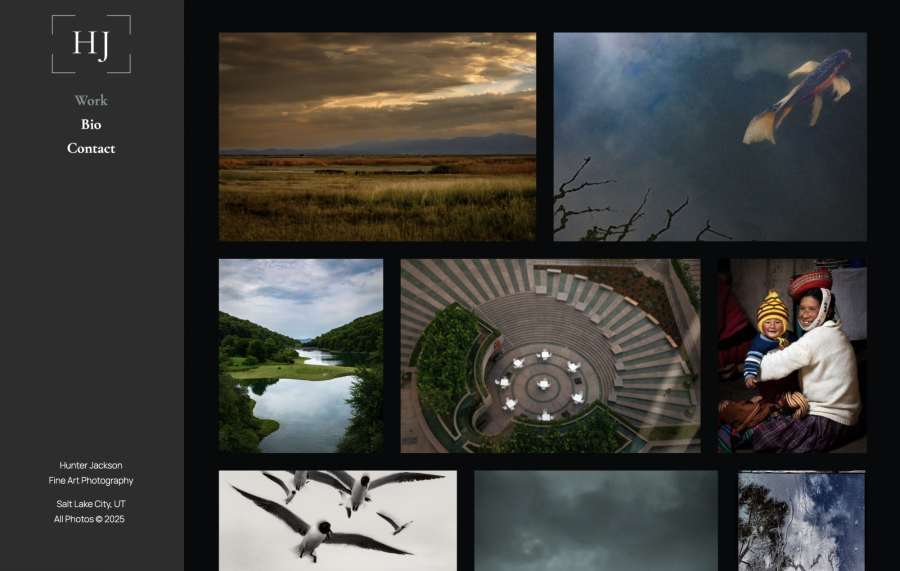Select the dark stormy sky photo

coord(596,520)
